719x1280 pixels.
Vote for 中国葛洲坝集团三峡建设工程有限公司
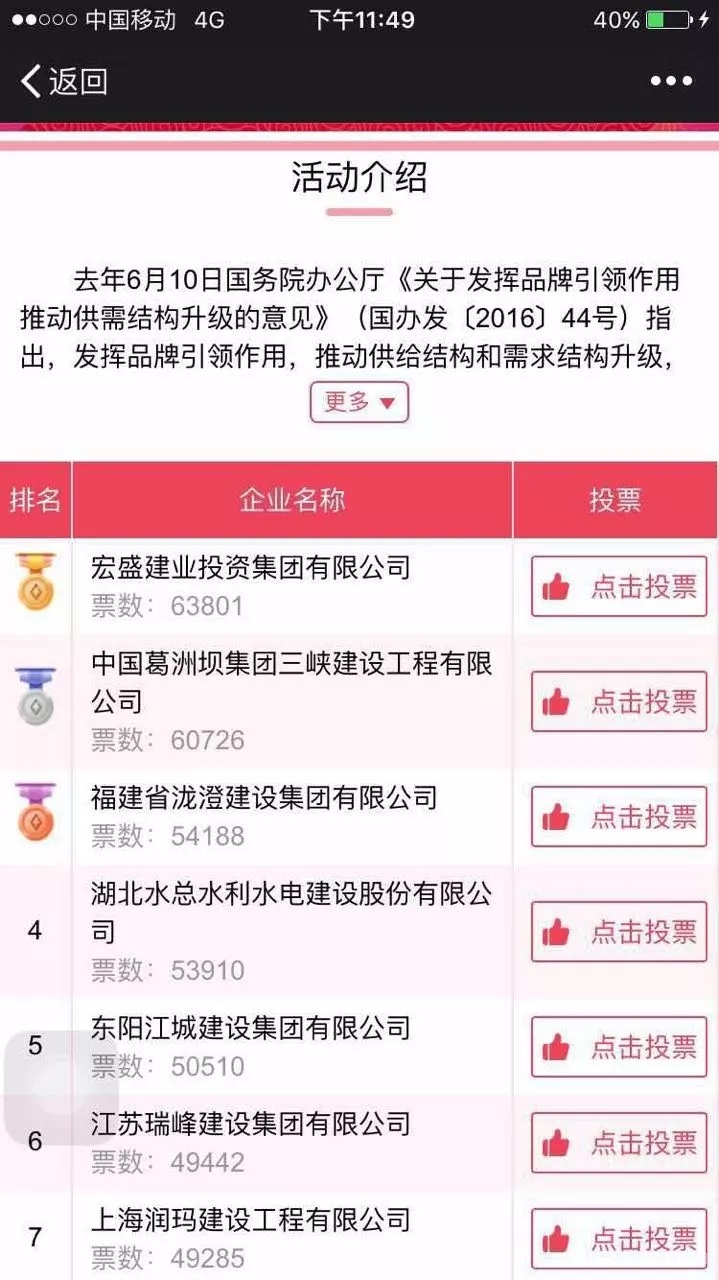(618, 702)
